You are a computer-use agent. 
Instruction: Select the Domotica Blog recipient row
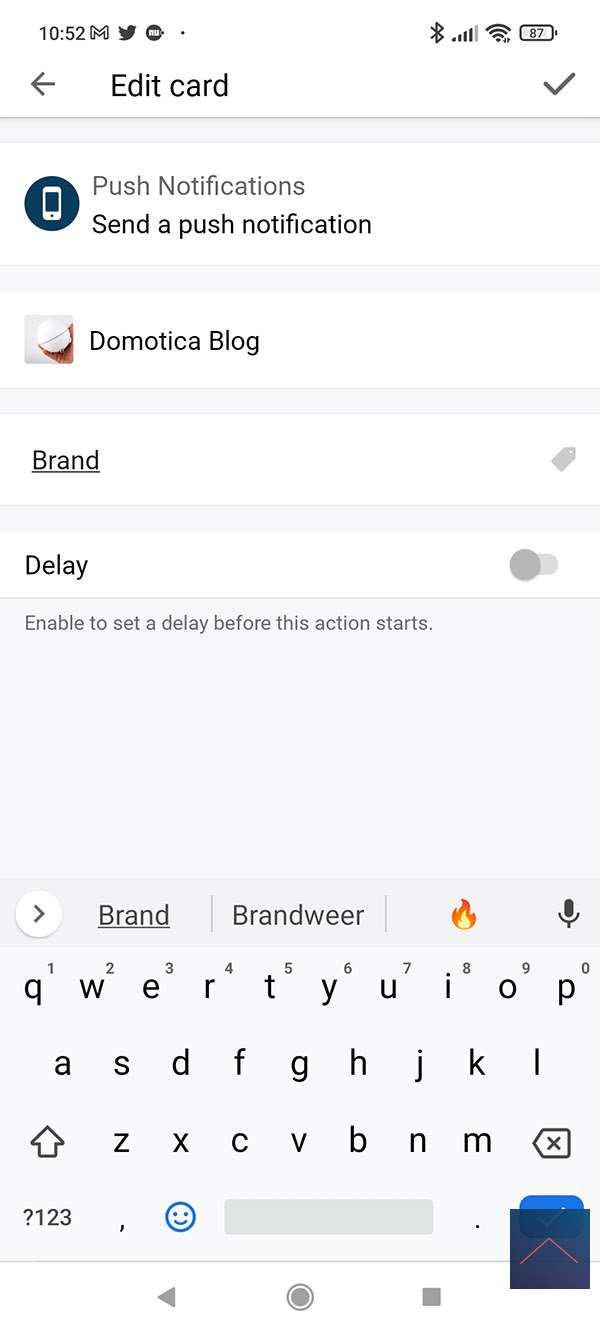coord(300,341)
